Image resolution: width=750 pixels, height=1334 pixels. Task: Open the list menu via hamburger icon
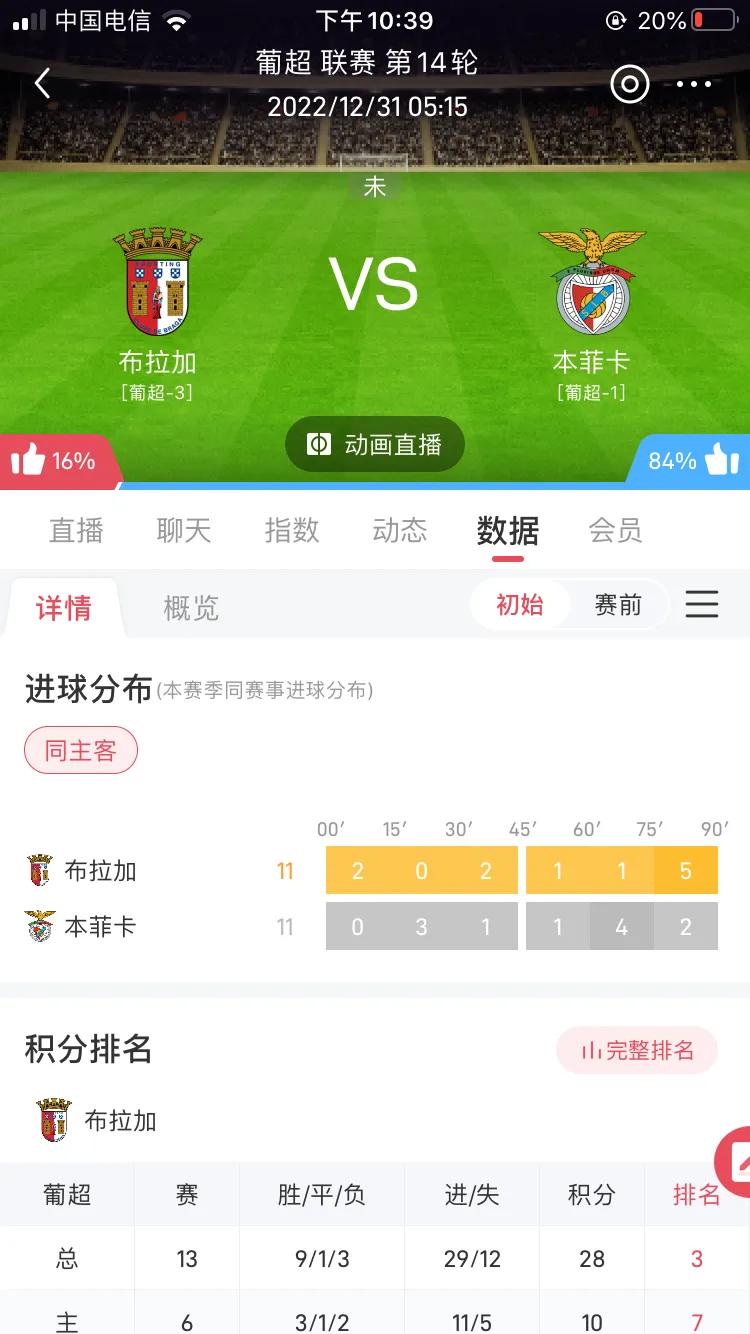coord(702,604)
